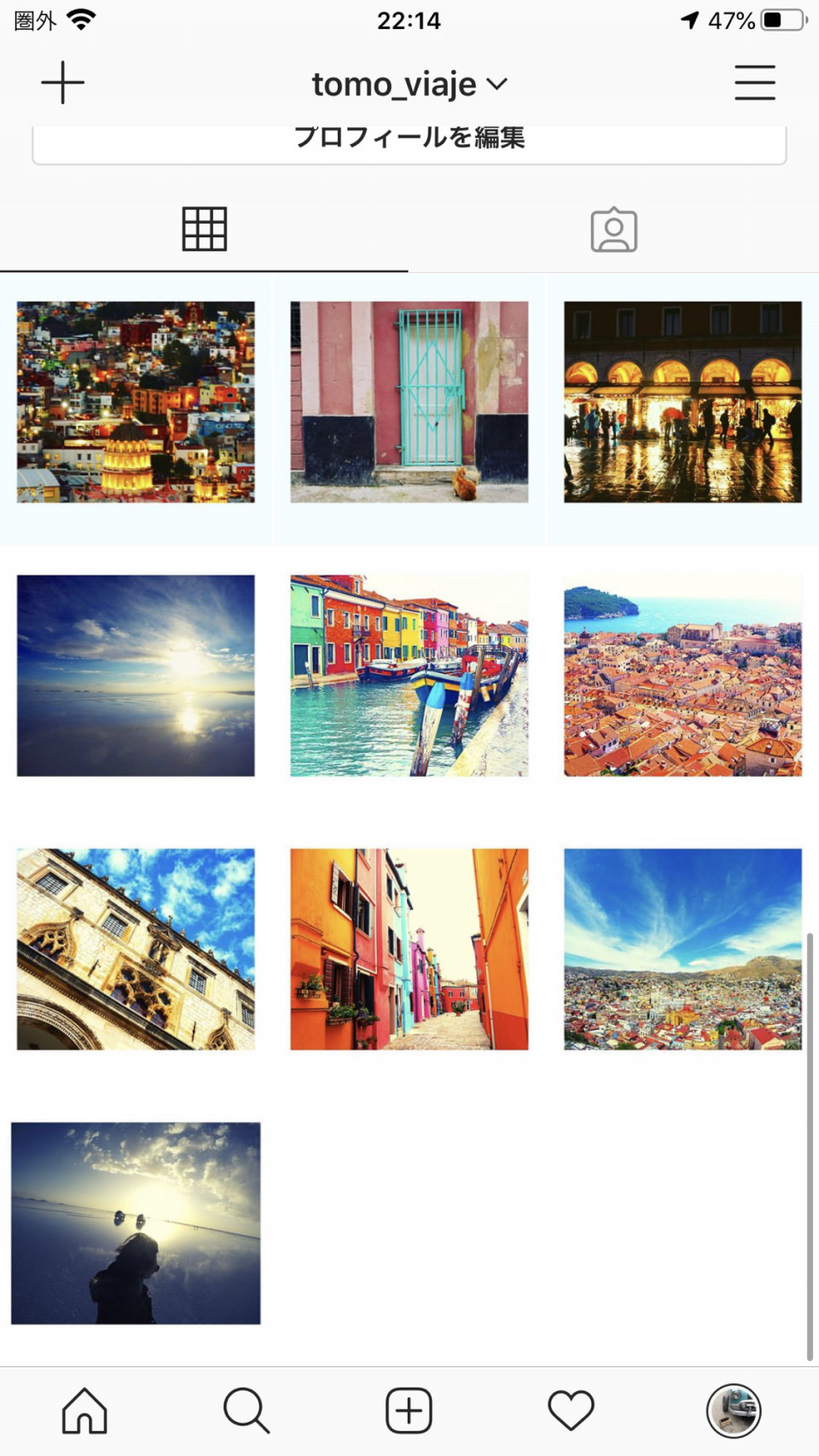This screenshot has width=819, height=1456.
Task: Open the profile avatar tab
Action: tap(734, 1410)
